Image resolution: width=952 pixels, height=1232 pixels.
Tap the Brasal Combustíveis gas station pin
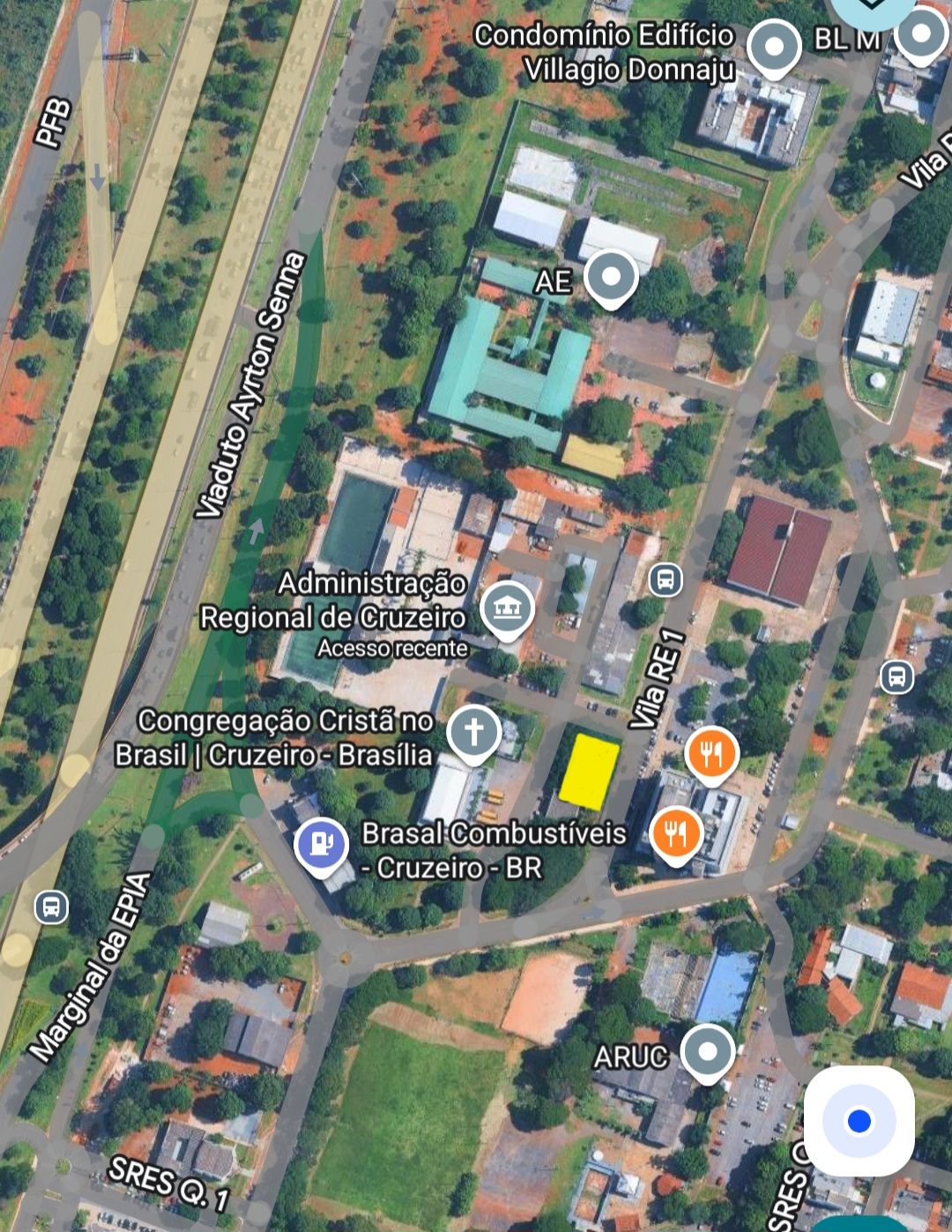323,845
